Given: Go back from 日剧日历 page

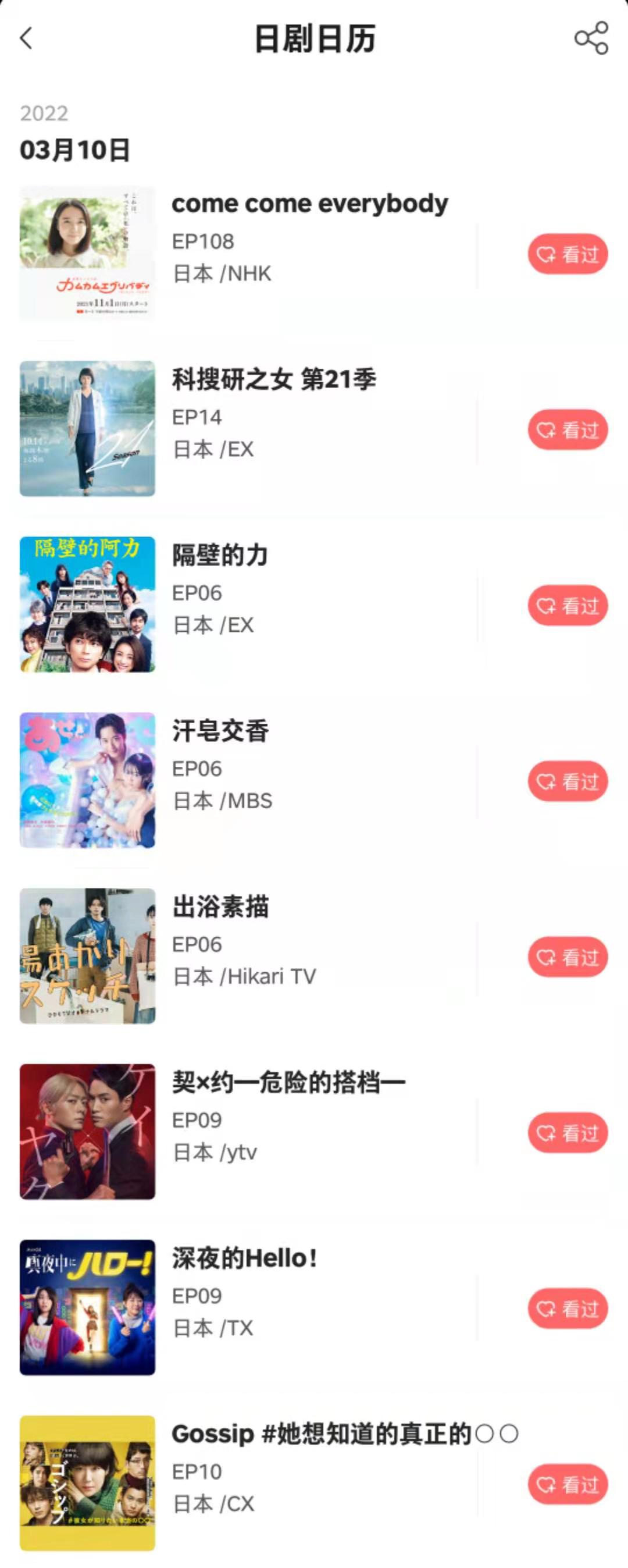Looking at the screenshot, I should tap(26, 38).
